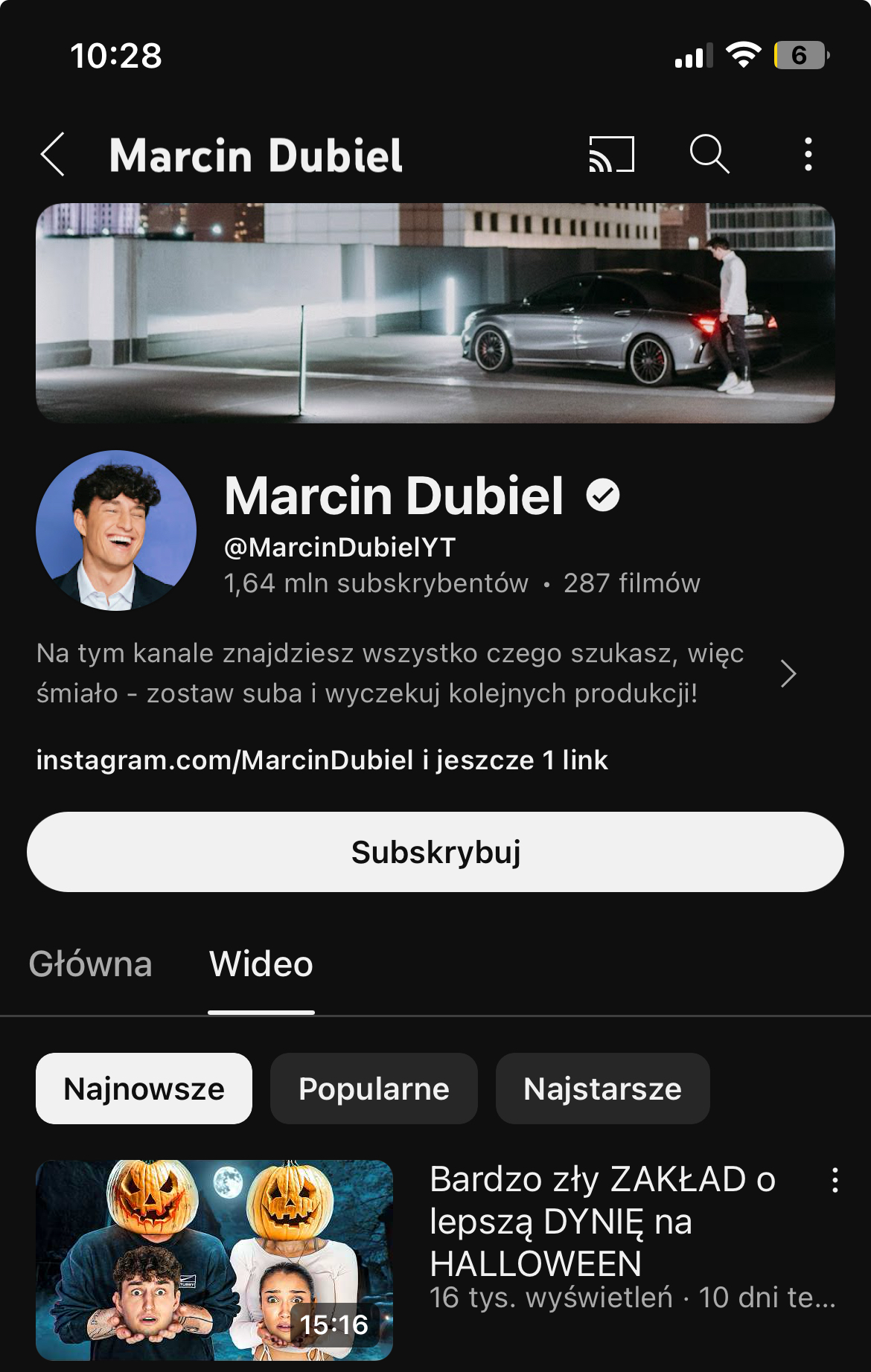
Task: Show the Najstarsze videos first
Action: click(602, 1089)
